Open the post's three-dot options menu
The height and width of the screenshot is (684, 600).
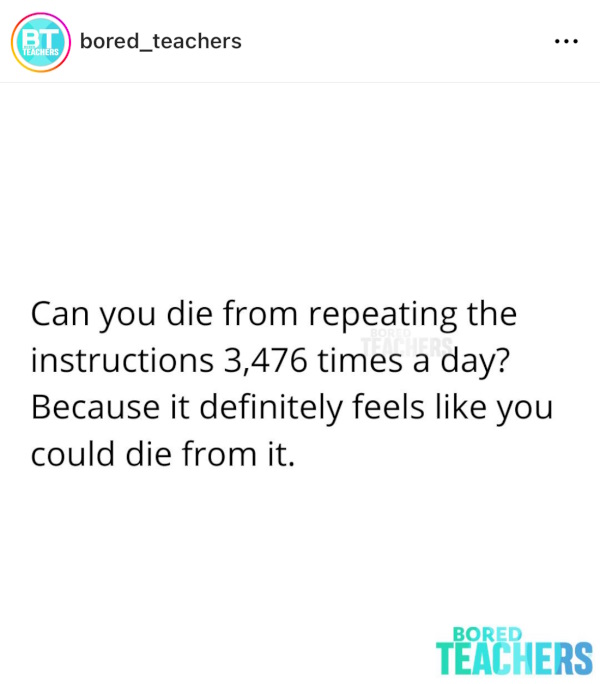565,42
